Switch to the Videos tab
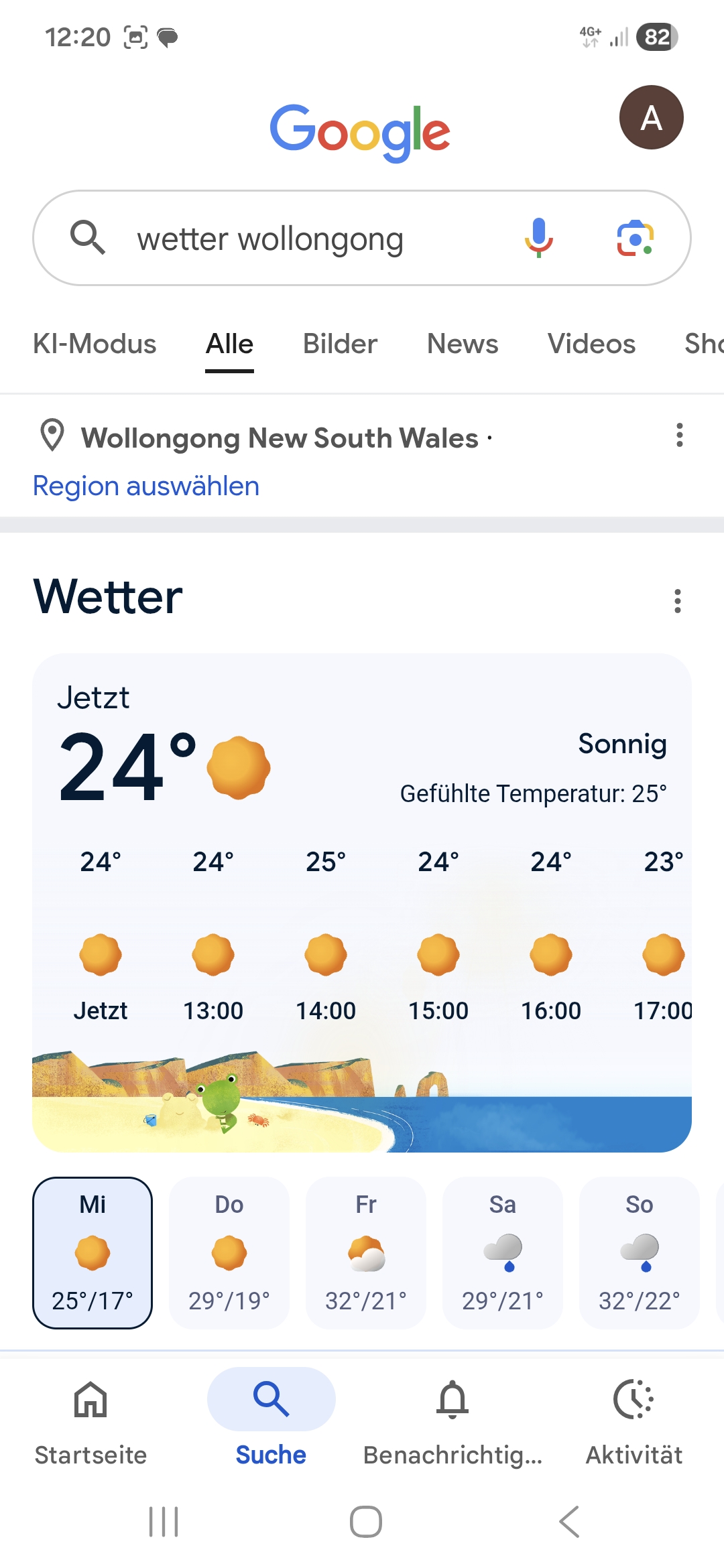The height and width of the screenshot is (1568, 724). point(591,344)
